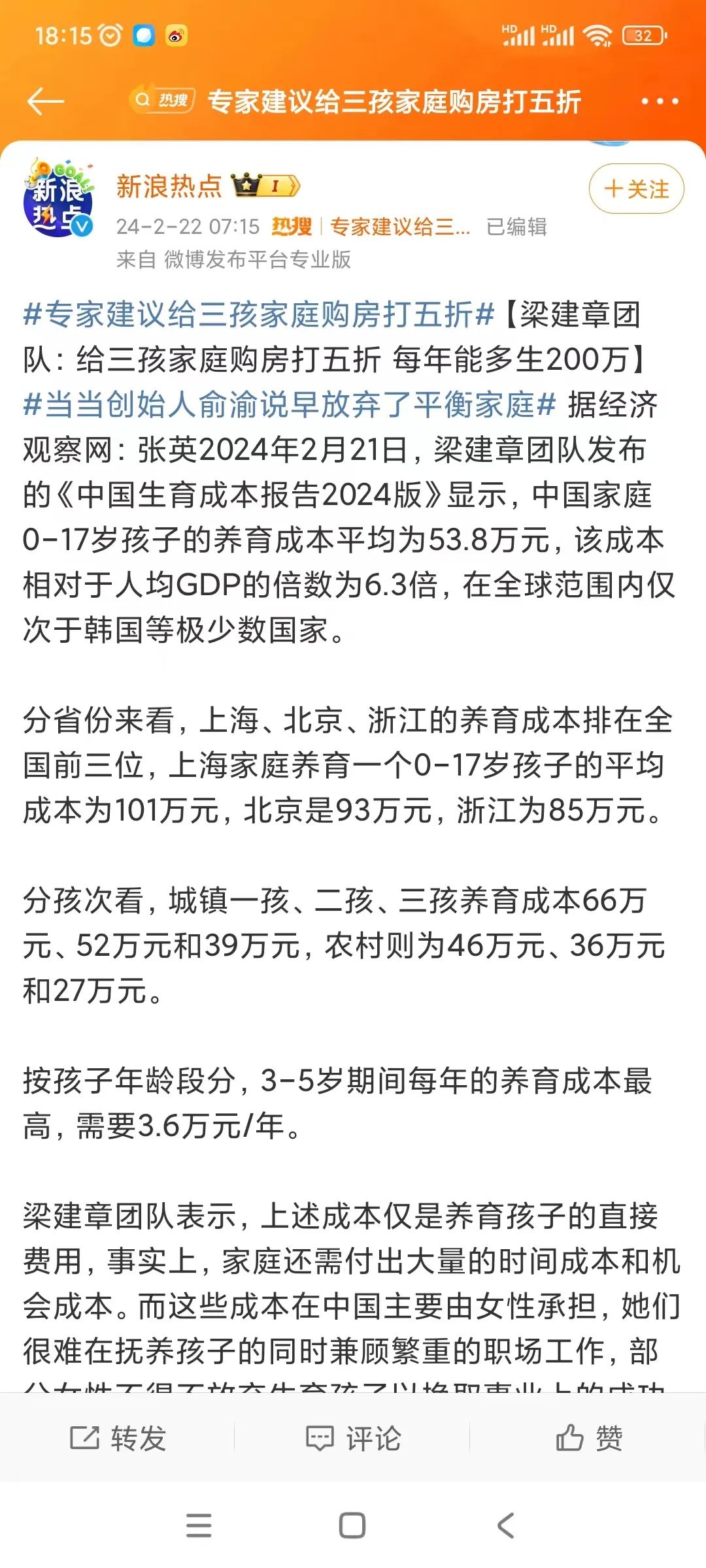Viewport: 706px width, 1568px height.
Task: Open the 评论 comment button
Action: click(x=354, y=1438)
